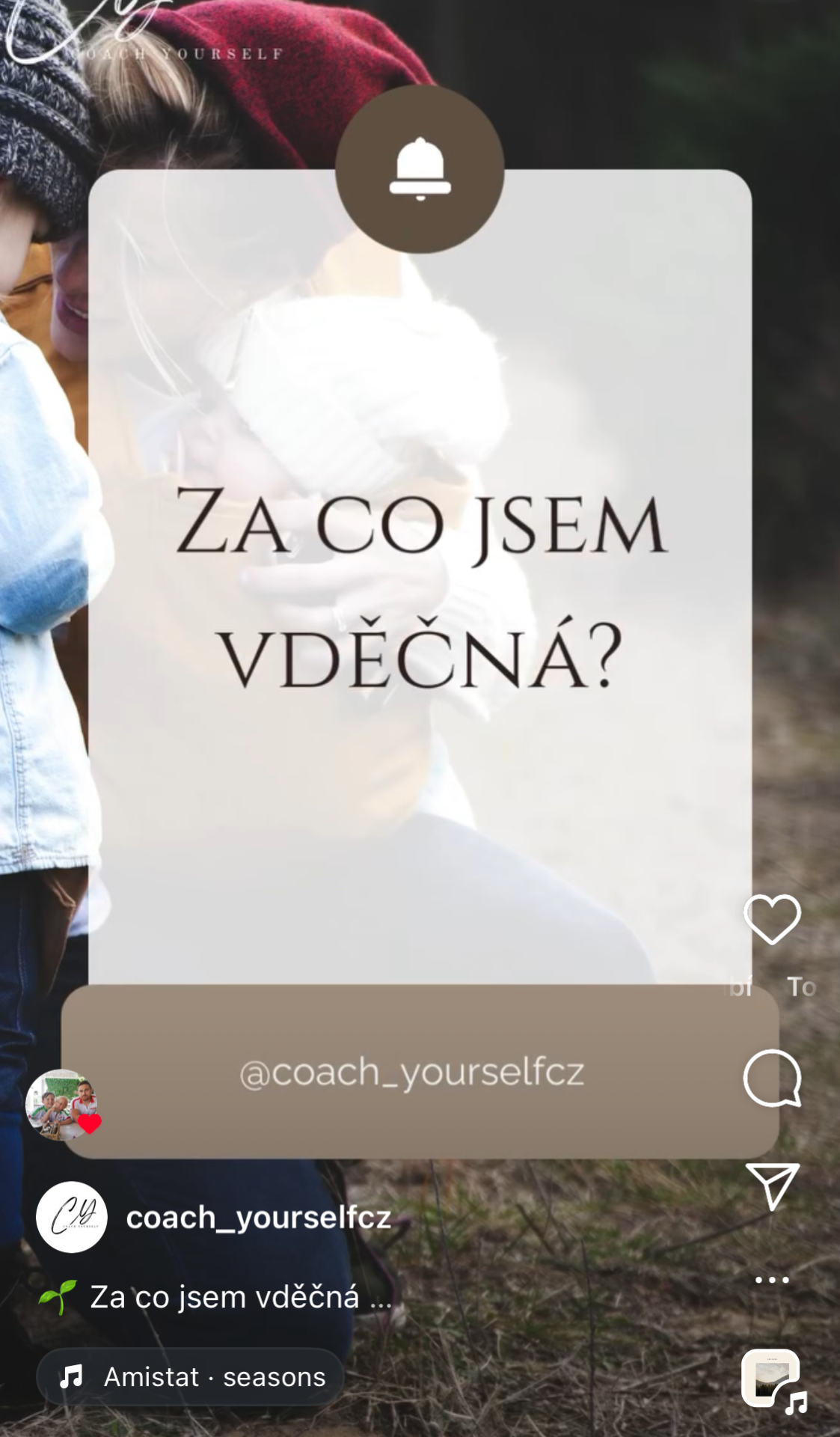Open the three-dot overflow menu
The image size is (840, 1437).
click(x=772, y=1280)
